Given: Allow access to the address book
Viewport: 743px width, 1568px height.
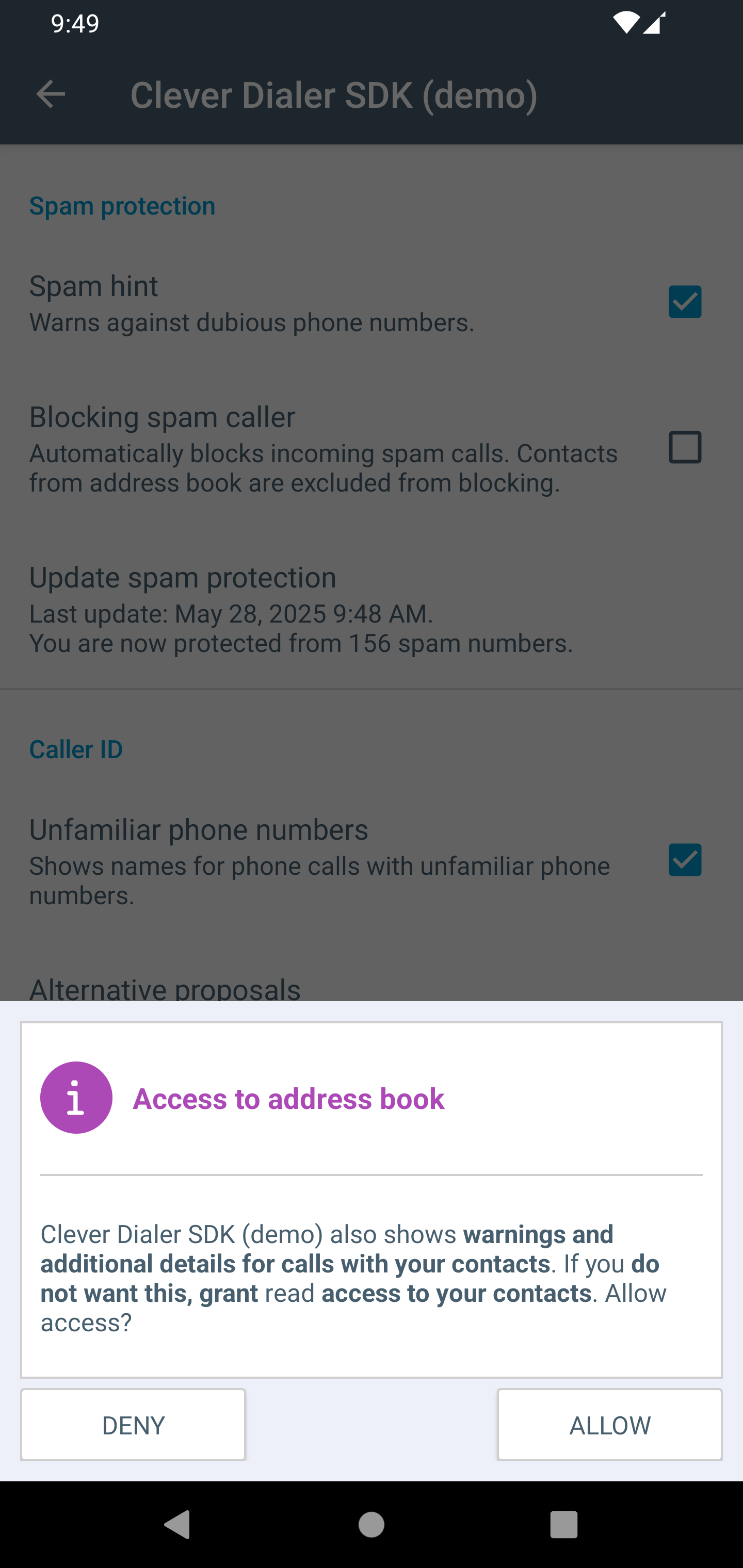Looking at the screenshot, I should click(609, 1424).
